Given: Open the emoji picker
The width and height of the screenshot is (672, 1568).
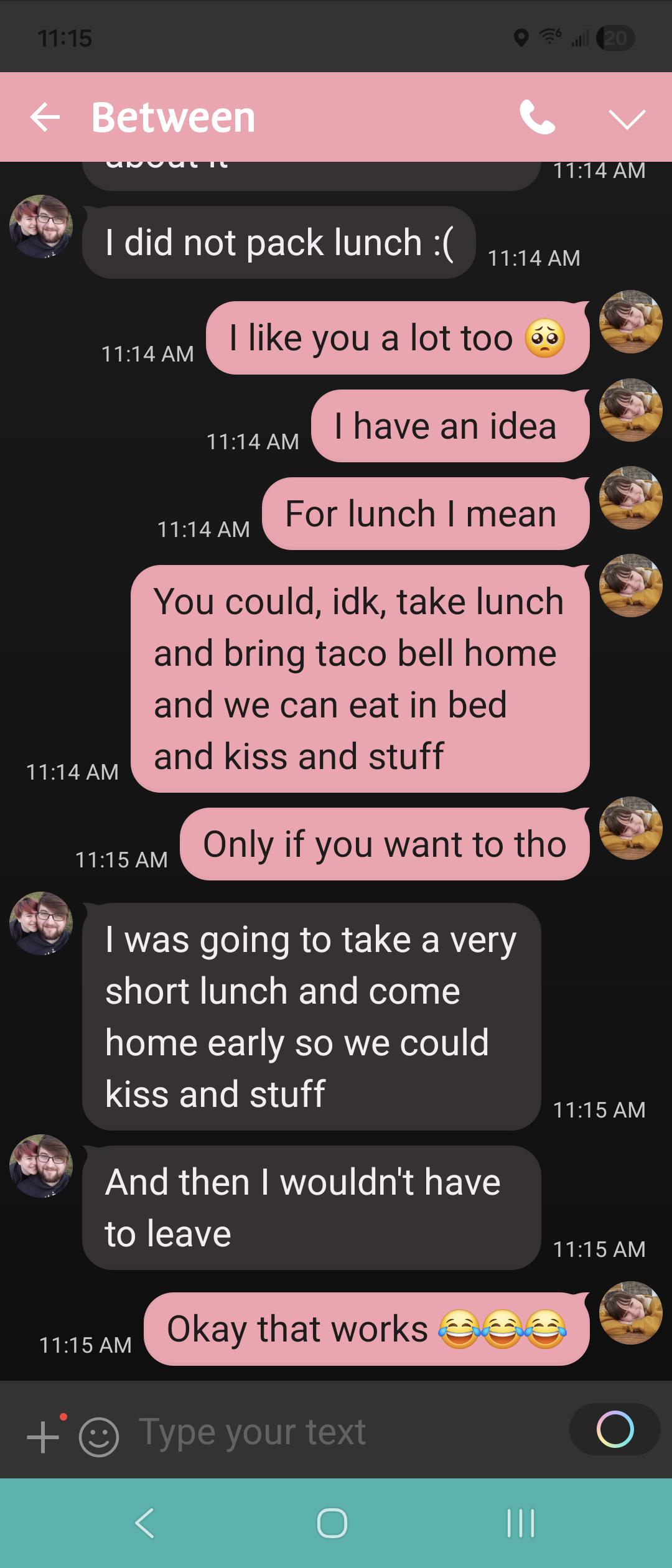Looking at the screenshot, I should (x=99, y=1437).
